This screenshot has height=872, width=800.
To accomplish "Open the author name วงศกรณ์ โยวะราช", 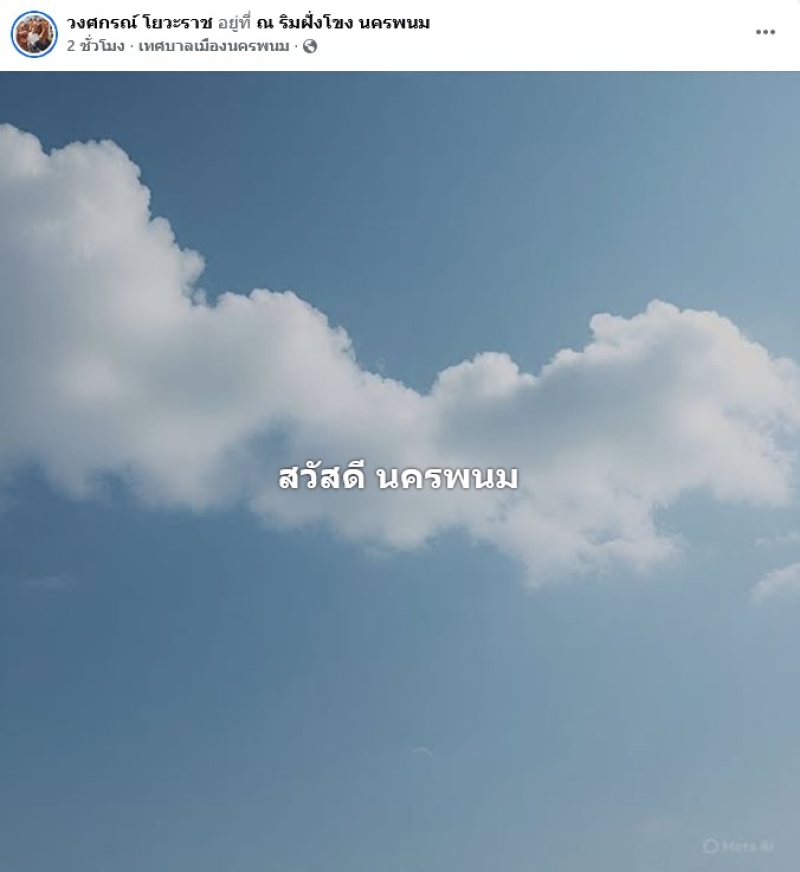I will coord(139,23).
